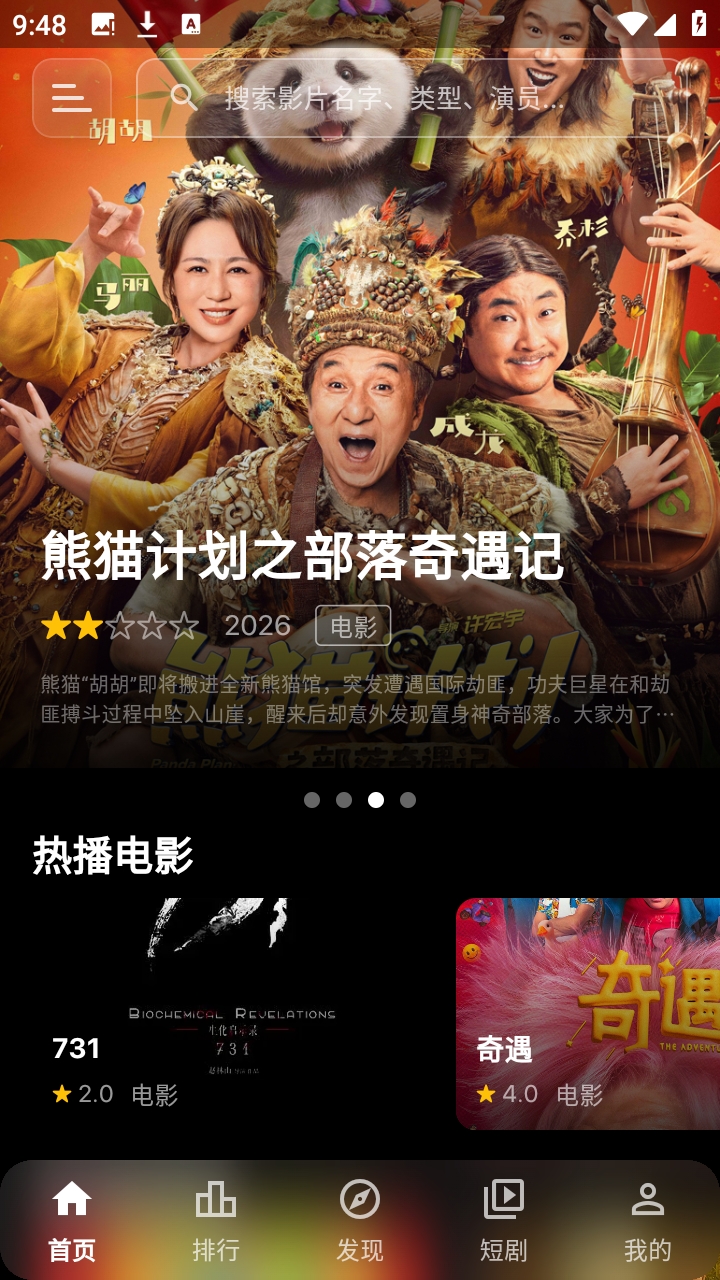Select the last banner page dot
The width and height of the screenshot is (720, 1280).
(408, 800)
